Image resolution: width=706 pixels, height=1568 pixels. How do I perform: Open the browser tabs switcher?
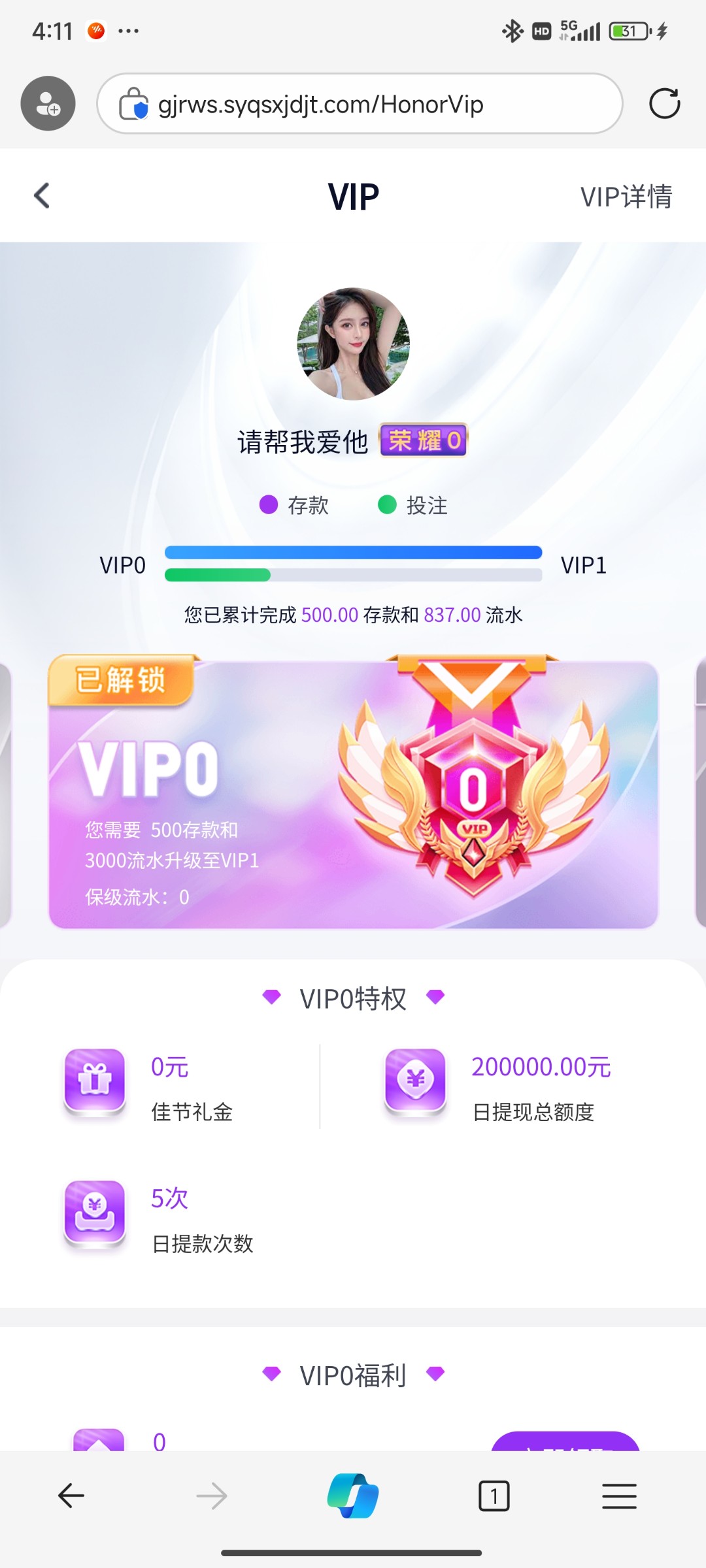click(494, 1495)
